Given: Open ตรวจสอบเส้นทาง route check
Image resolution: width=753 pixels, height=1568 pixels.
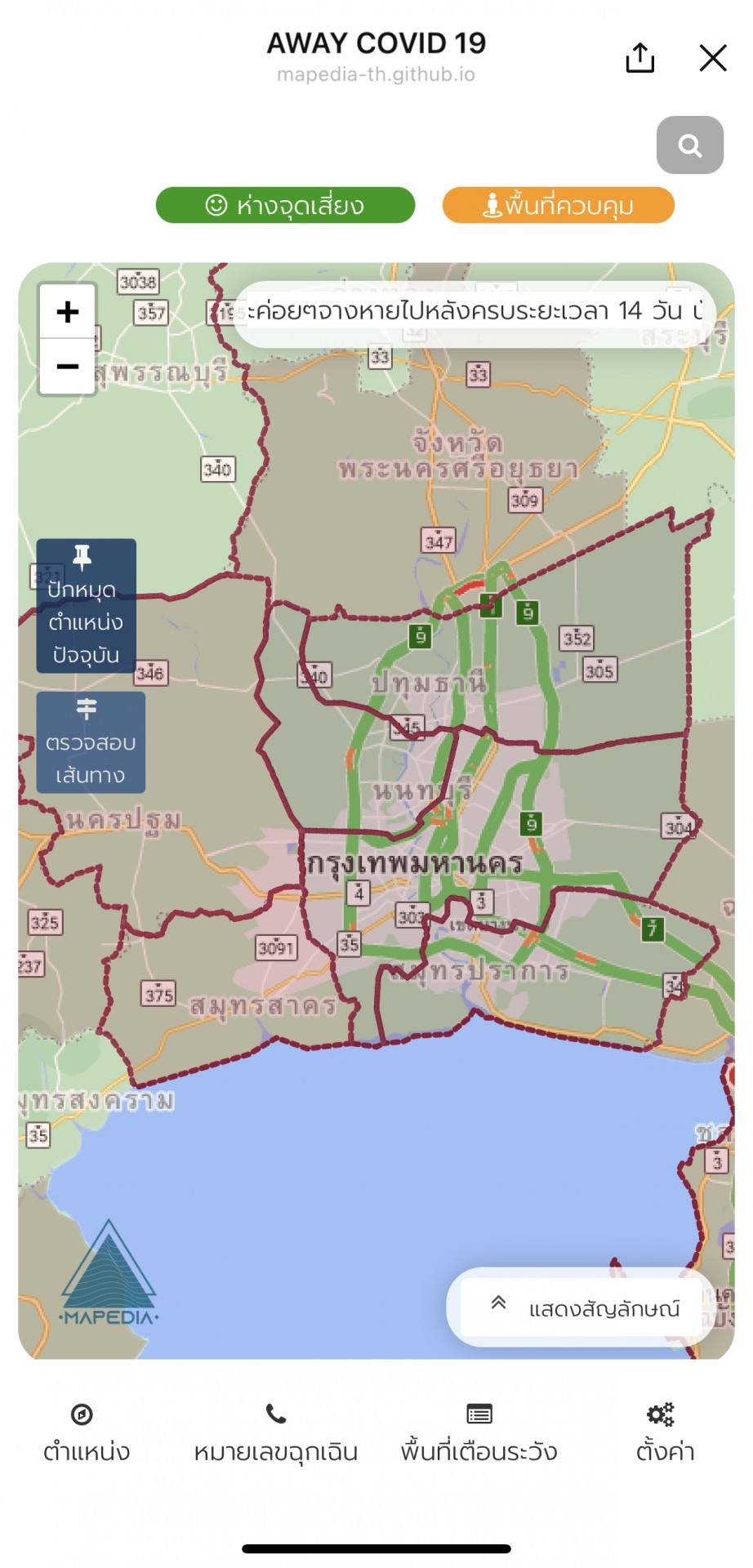Looking at the screenshot, I should click(90, 742).
